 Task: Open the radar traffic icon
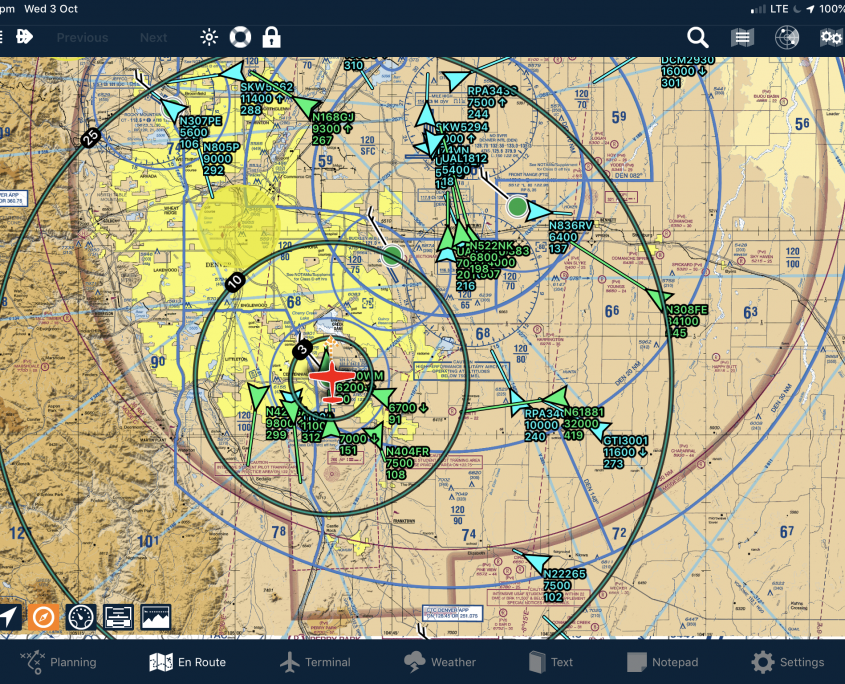[787, 38]
